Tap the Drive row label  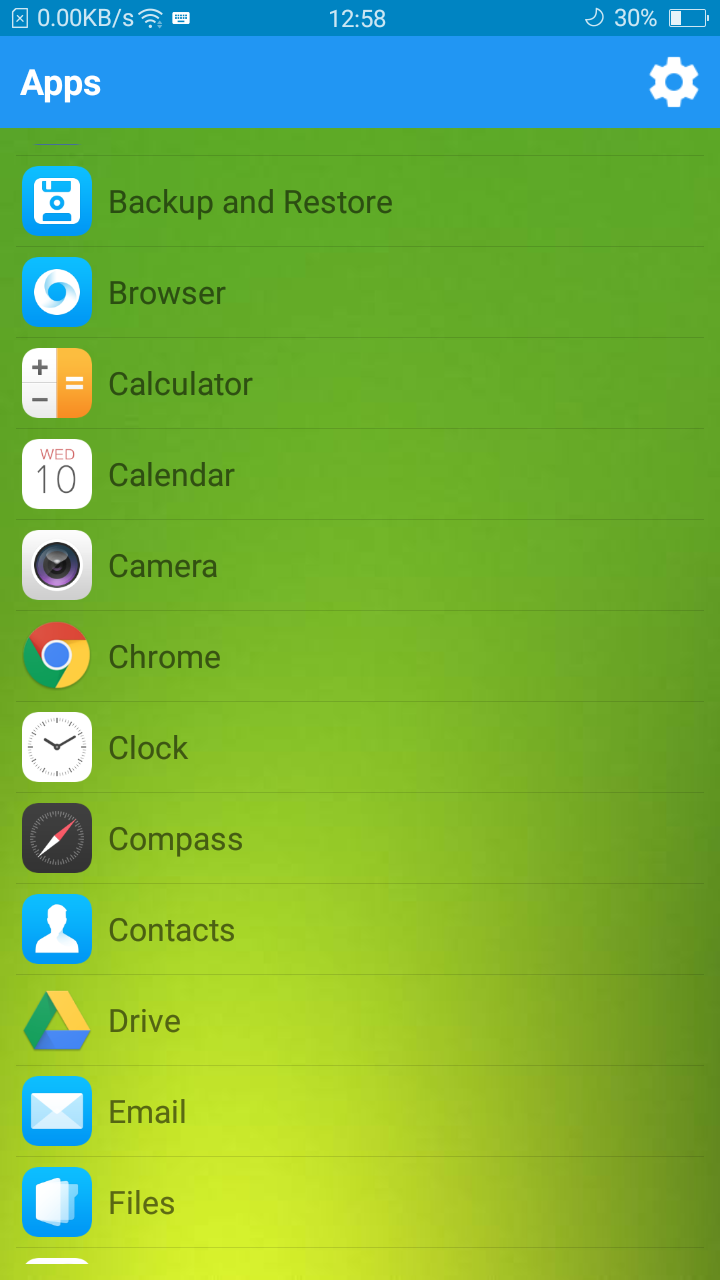[144, 1020]
